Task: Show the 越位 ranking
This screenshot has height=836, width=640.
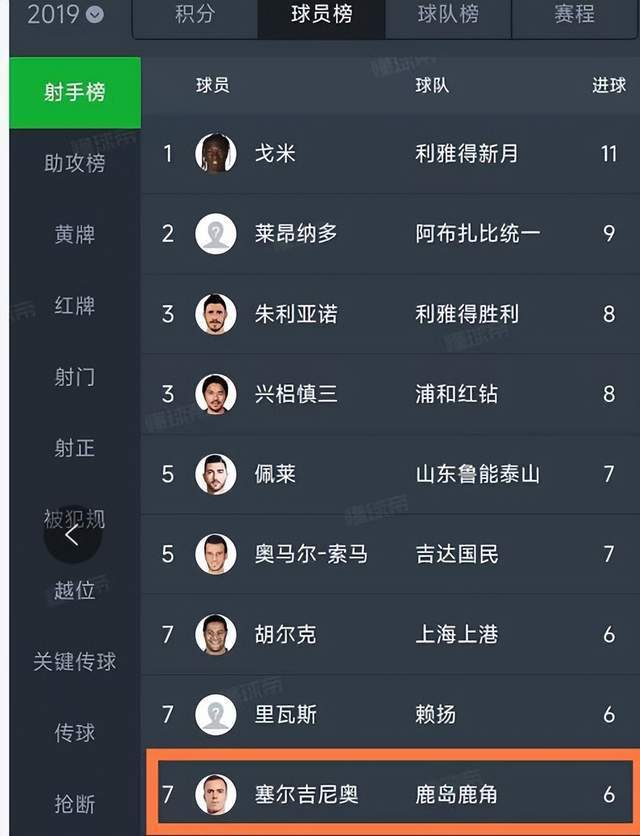Action: coord(75,591)
